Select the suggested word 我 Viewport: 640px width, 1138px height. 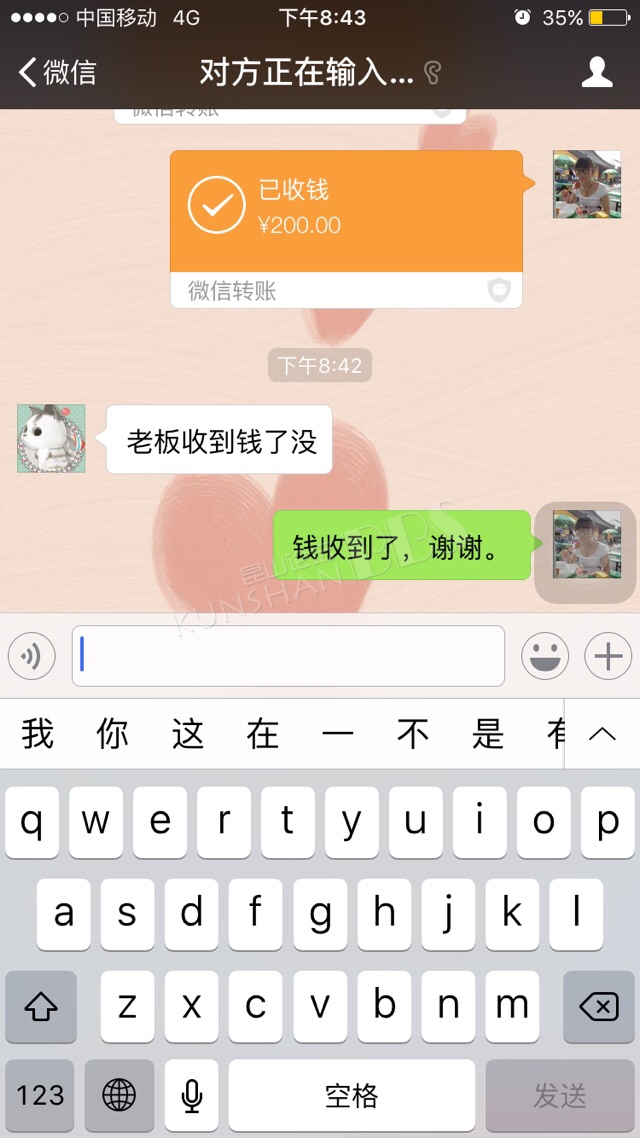(x=38, y=734)
